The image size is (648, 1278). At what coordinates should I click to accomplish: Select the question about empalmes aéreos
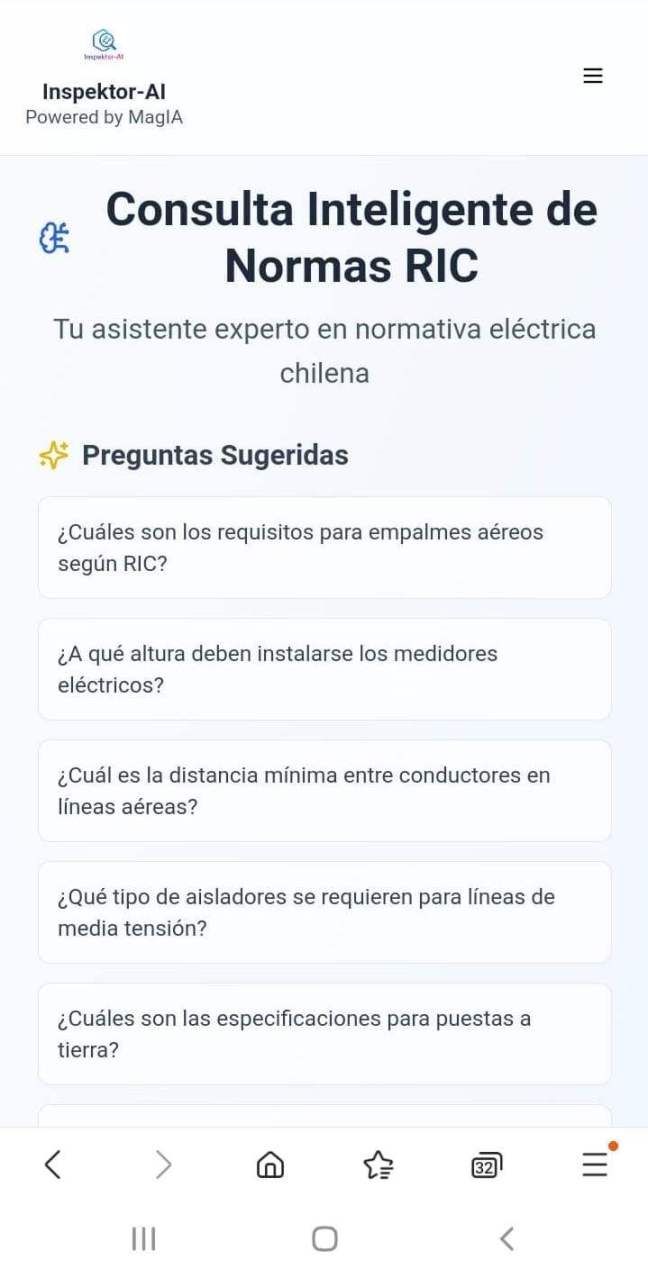coord(324,547)
